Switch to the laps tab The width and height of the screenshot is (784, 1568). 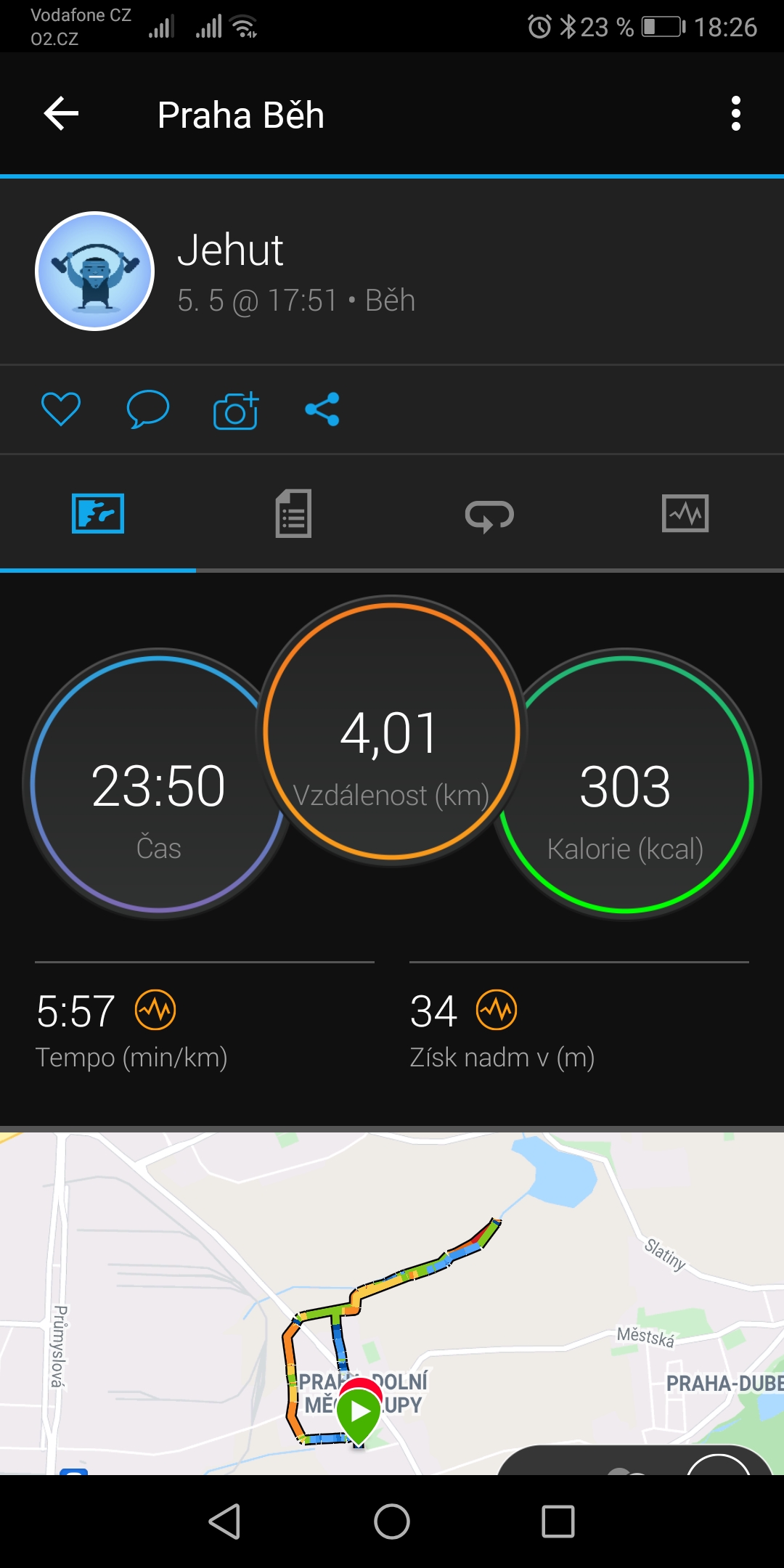489,516
